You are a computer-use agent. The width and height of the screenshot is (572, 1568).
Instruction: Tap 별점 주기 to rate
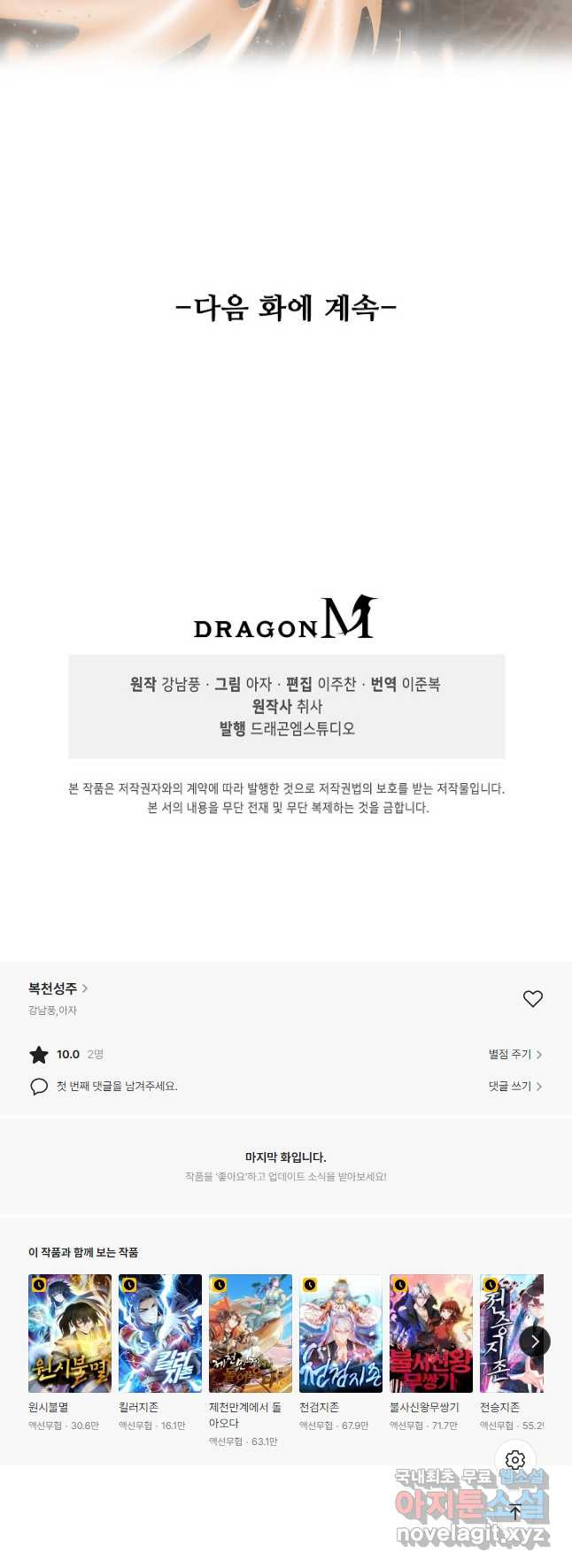[x=514, y=1054]
